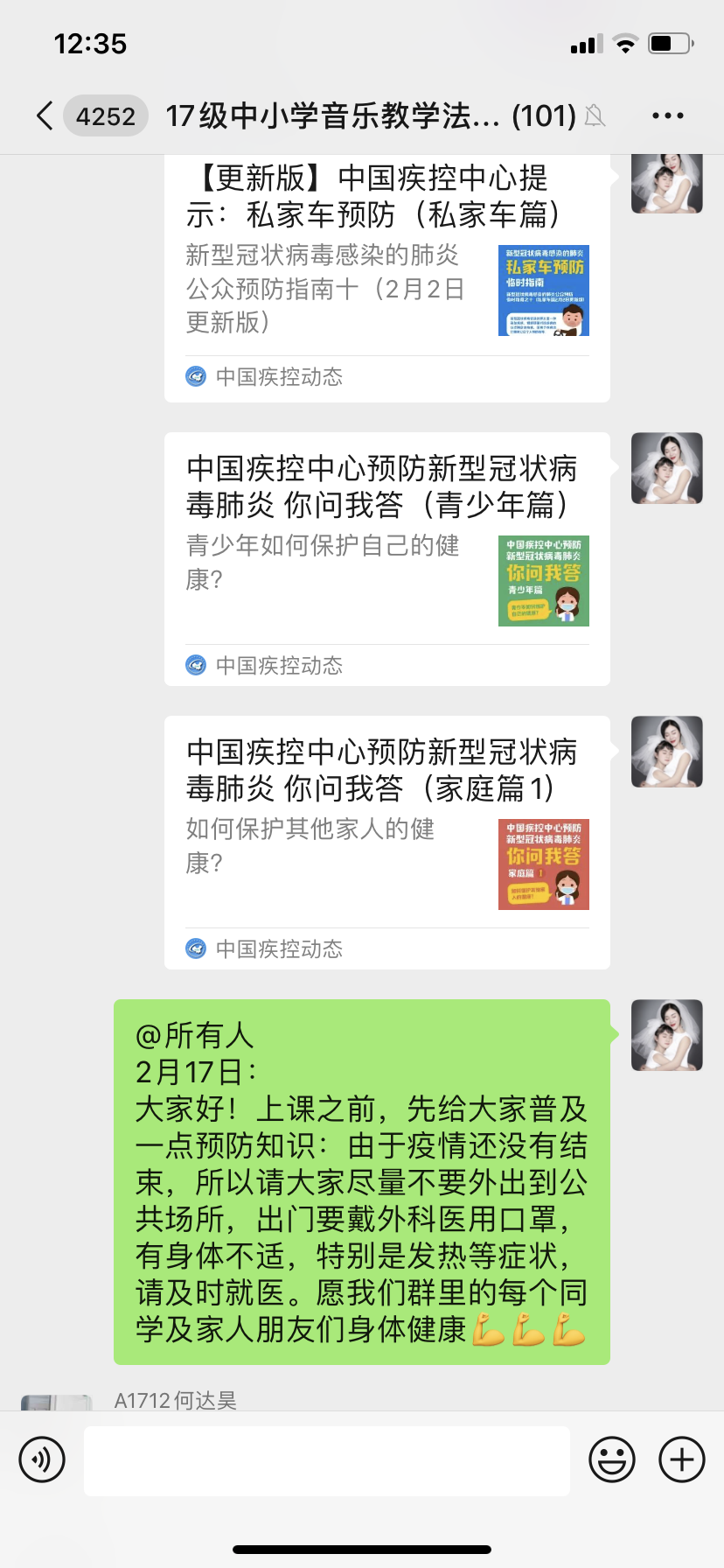
Task: Go back to the chat list
Action: [45, 115]
